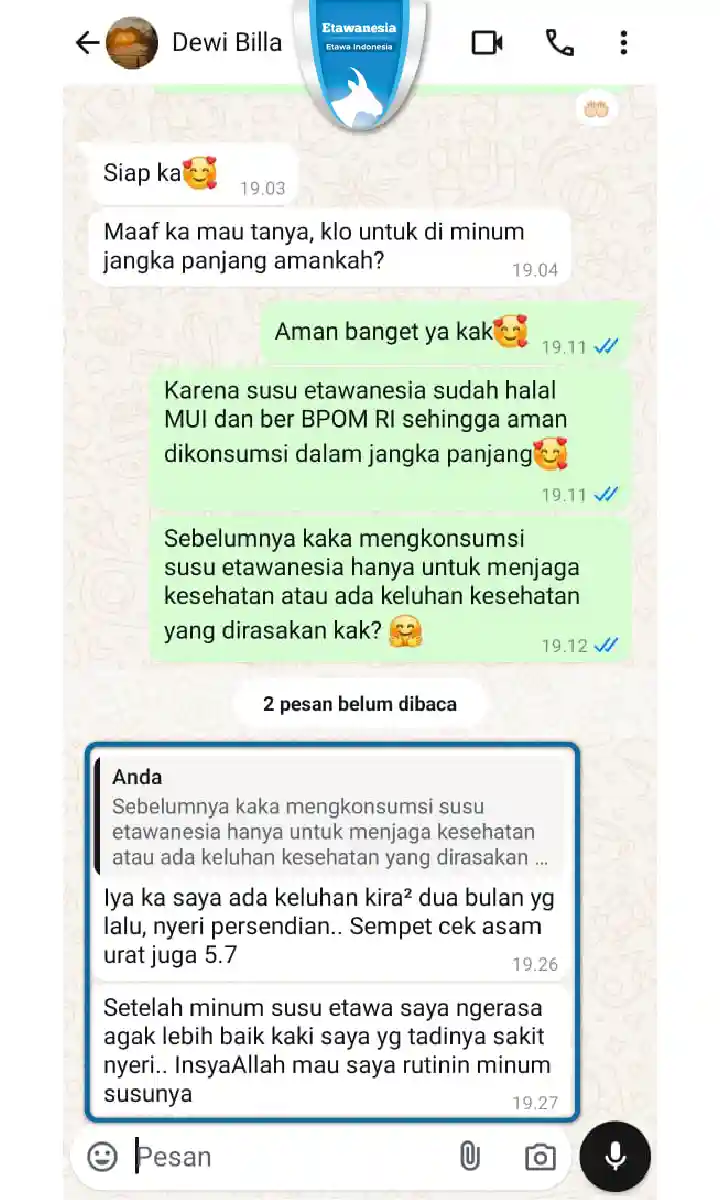Start a video call with Dewi Billa
The width and height of the screenshot is (720, 1200).
pyautogui.click(x=487, y=43)
